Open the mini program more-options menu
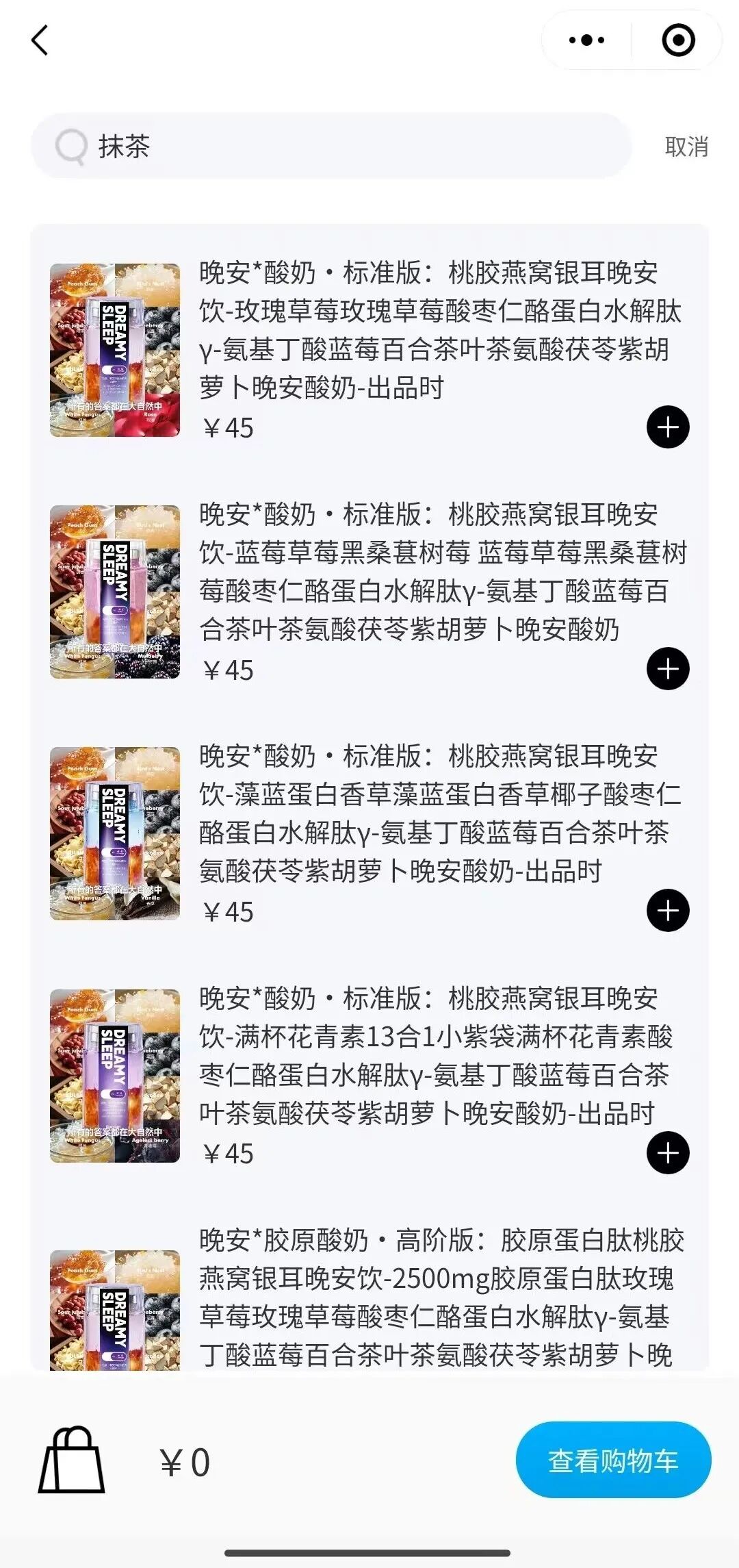Image resolution: width=739 pixels, height=1568 pixels. click(587, 40)
